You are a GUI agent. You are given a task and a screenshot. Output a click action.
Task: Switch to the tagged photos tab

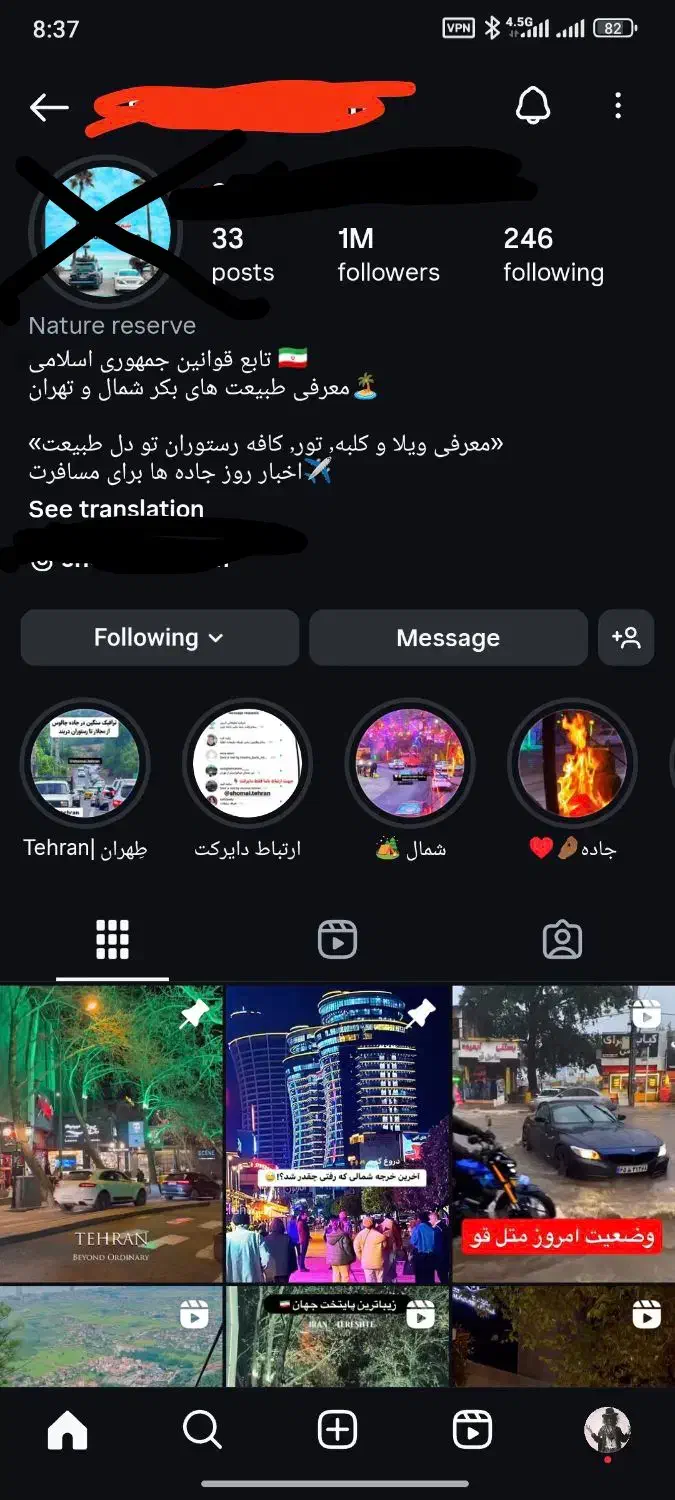click(562, 940)
